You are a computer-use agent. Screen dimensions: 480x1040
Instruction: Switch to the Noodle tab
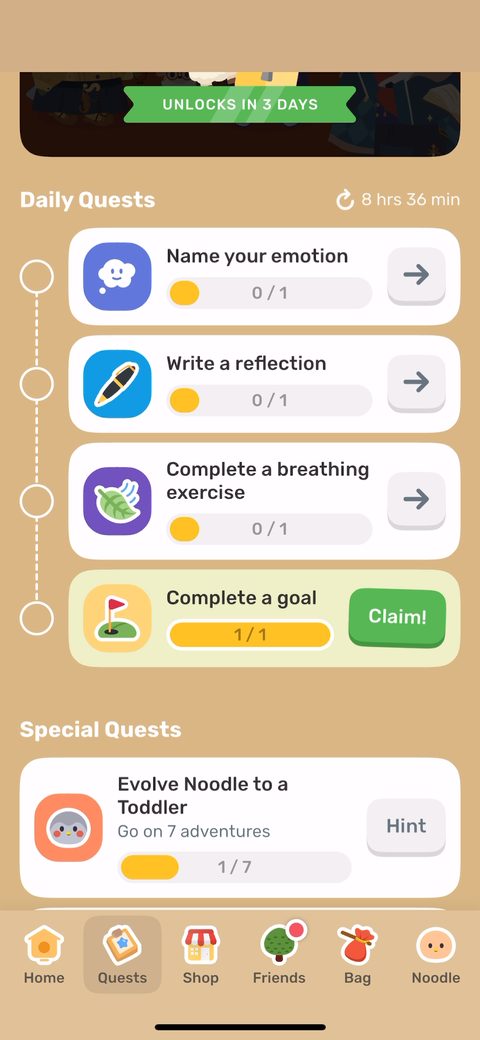coord(436,954)
